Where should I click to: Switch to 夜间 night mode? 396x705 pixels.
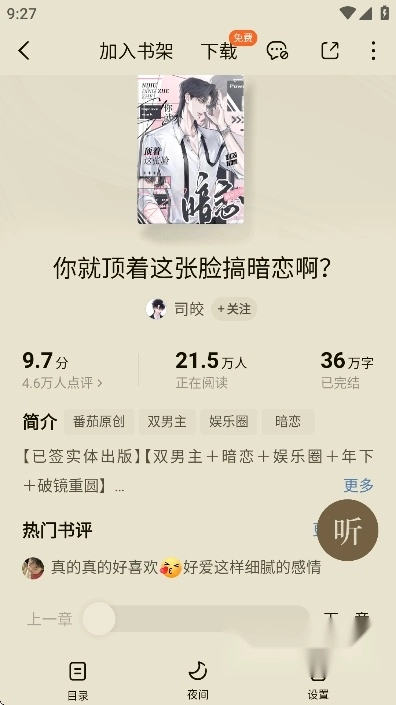(x=198, y=680)
